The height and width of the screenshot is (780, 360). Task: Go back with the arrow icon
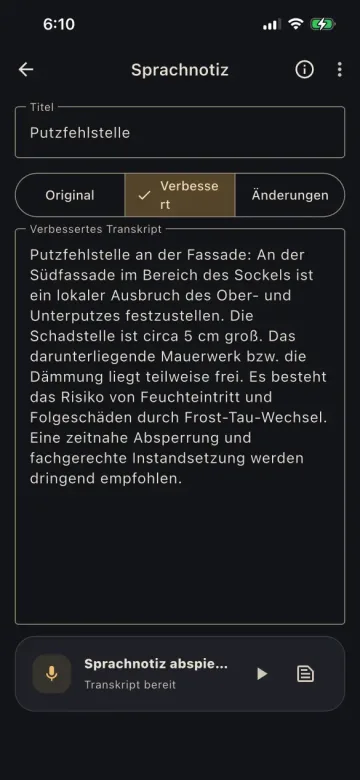point(26,70)
